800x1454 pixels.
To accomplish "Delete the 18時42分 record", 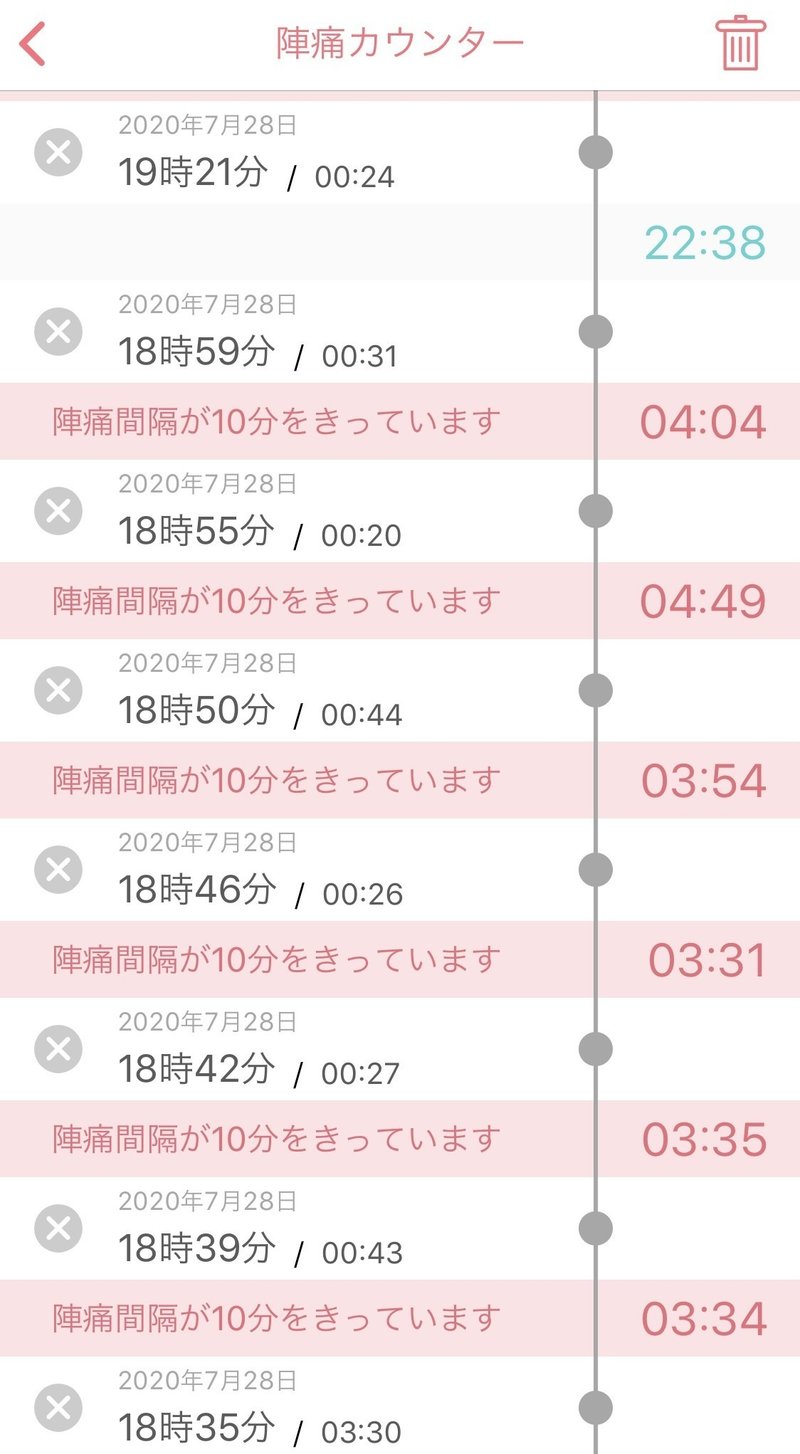I will pyautogui.click(x=58, y=1049).
